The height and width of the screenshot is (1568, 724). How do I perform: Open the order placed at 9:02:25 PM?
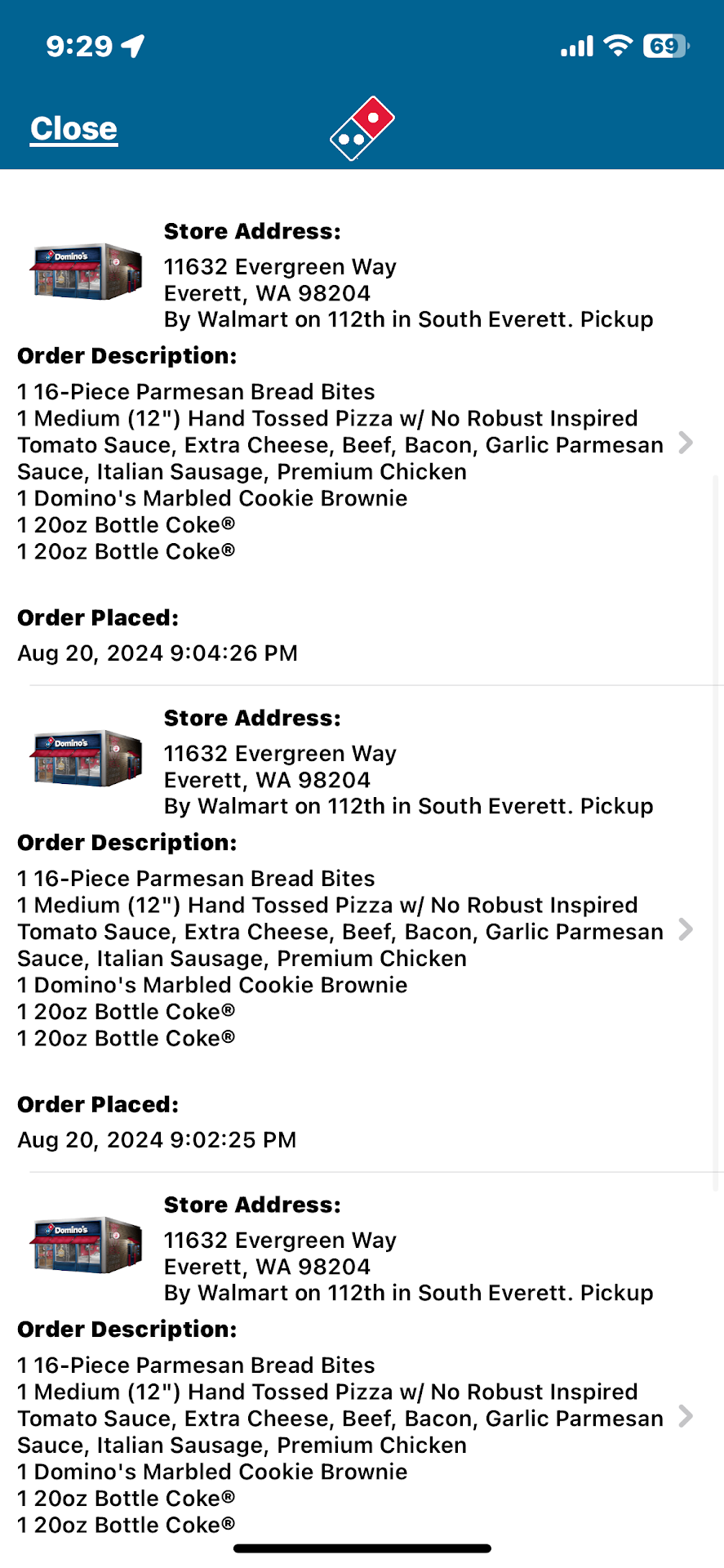point(685,929)
